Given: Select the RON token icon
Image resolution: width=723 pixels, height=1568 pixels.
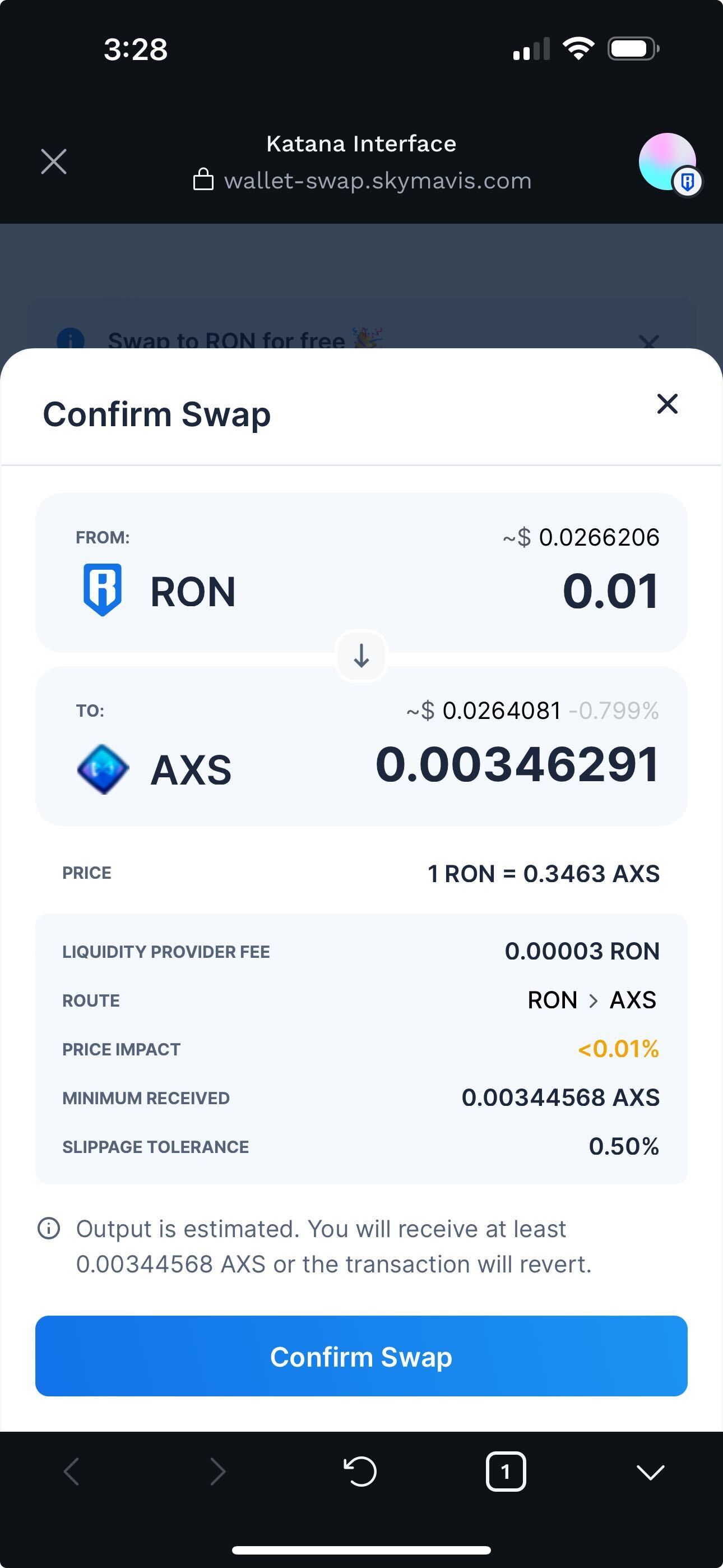Looking at the screenshot, I should pos(101,589).
